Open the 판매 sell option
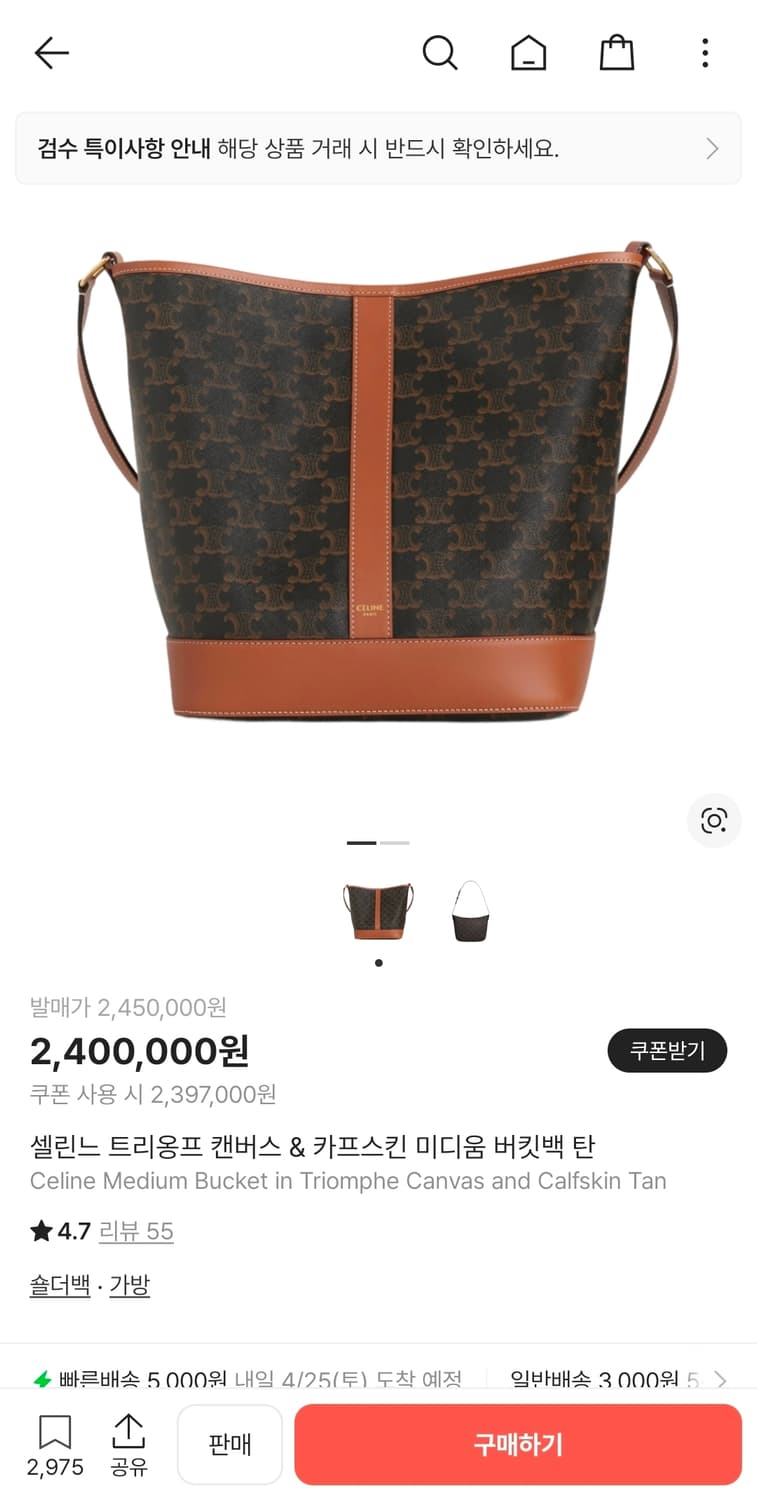Viewport: 757px width, 1500px height. tap(229, 1443)
